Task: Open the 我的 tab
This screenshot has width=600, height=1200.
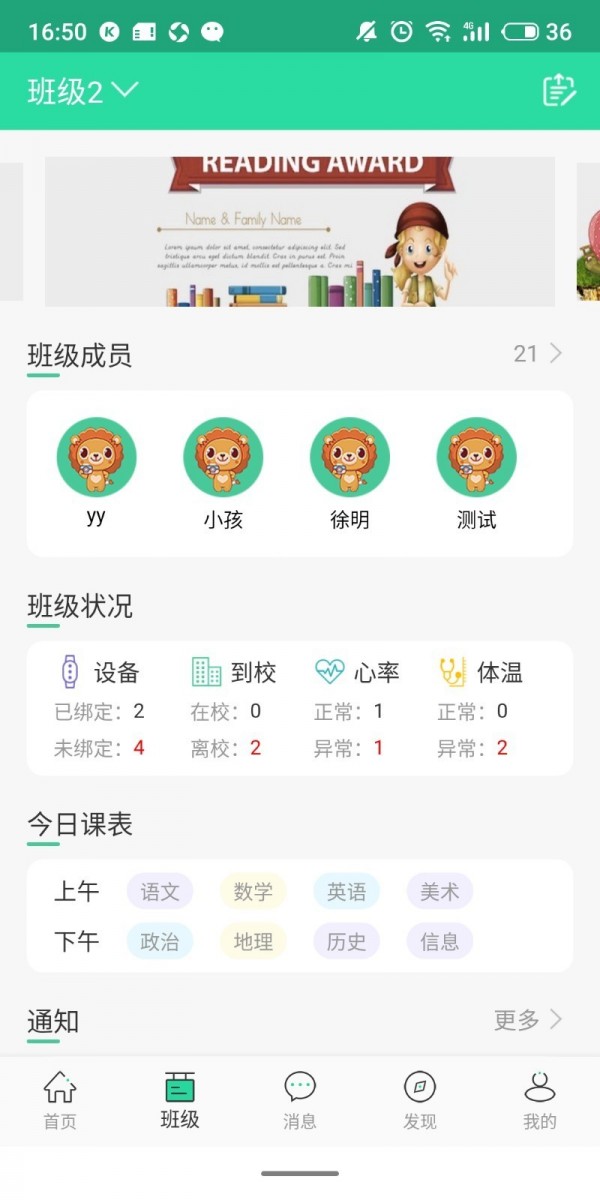Action: (x=540, y=1100)
